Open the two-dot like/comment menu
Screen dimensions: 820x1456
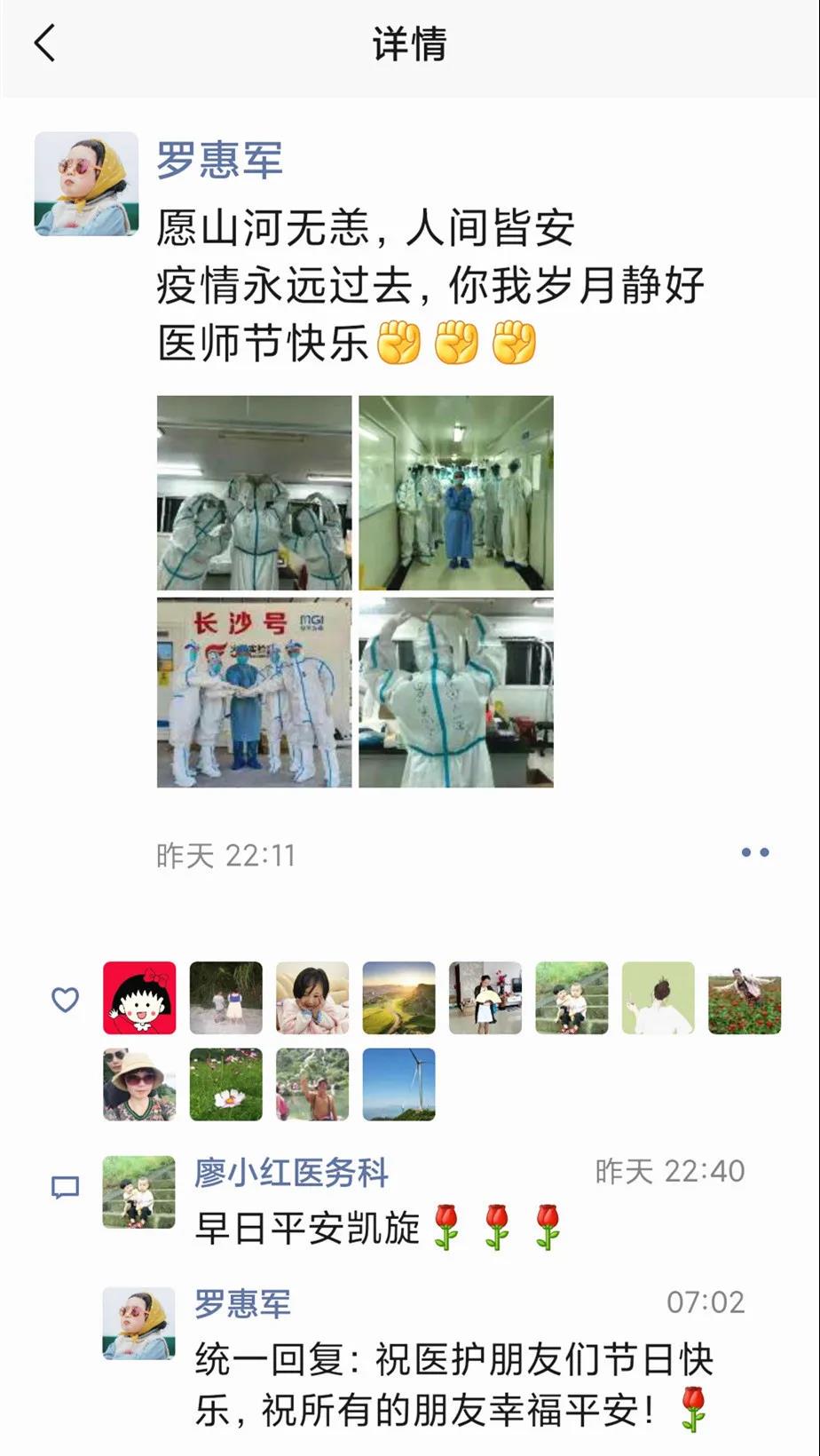click(x=754, y=852)
